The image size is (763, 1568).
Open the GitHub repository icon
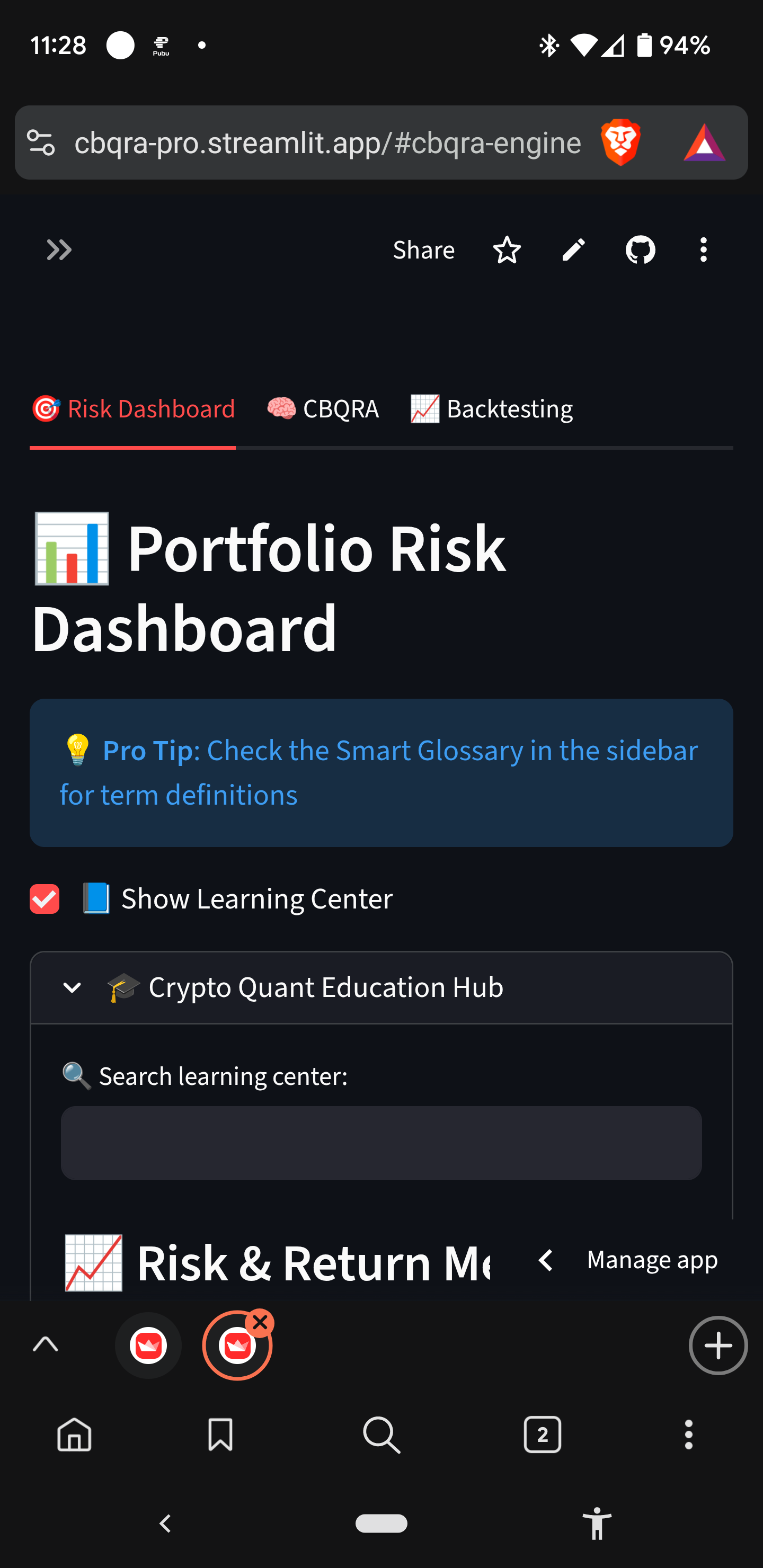(x=640, y=250)
